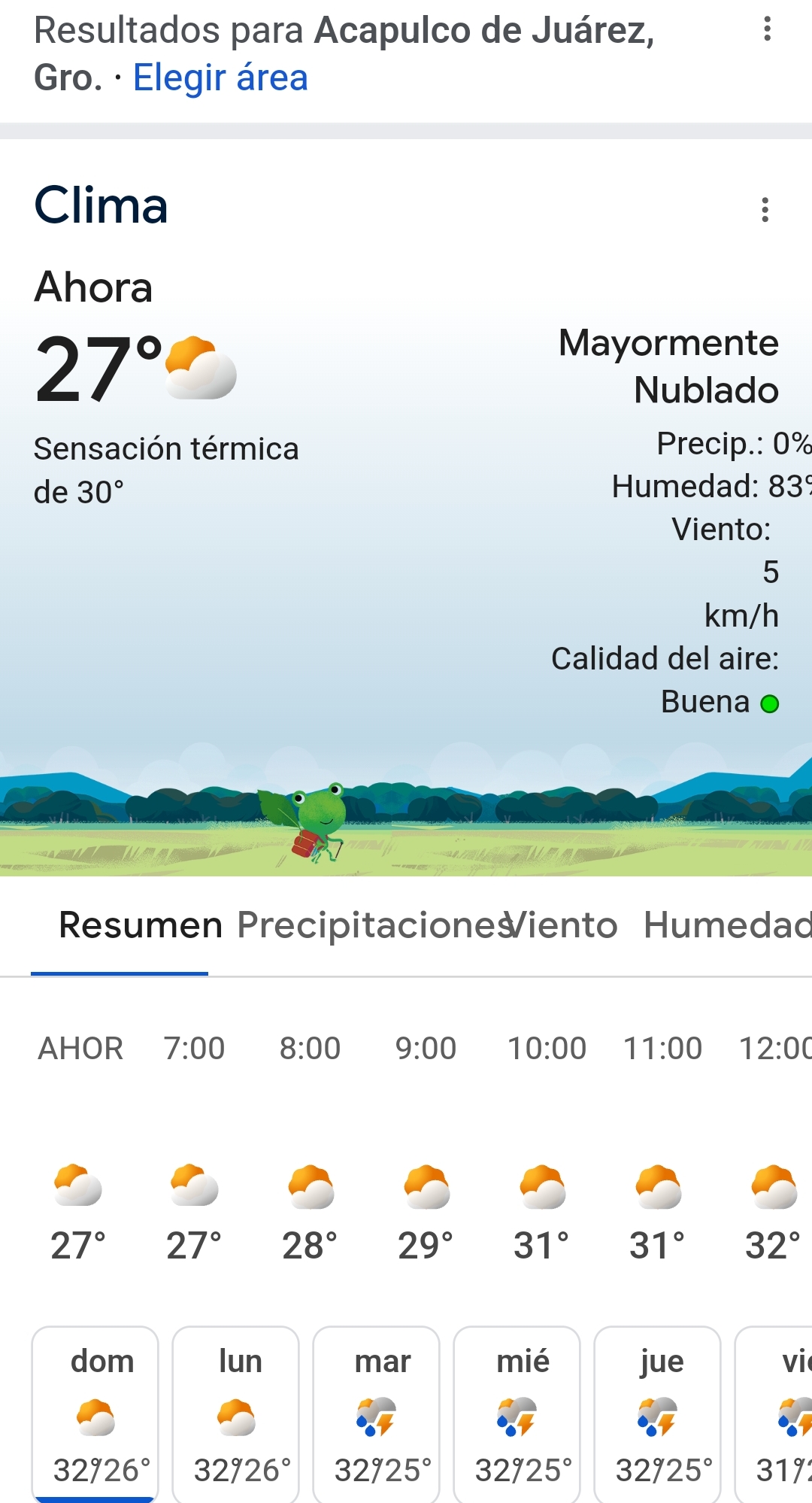Open the Clima card options menu
This screenshot has width=812, height=1503.
pyautogui.click(x=765, y=210)
